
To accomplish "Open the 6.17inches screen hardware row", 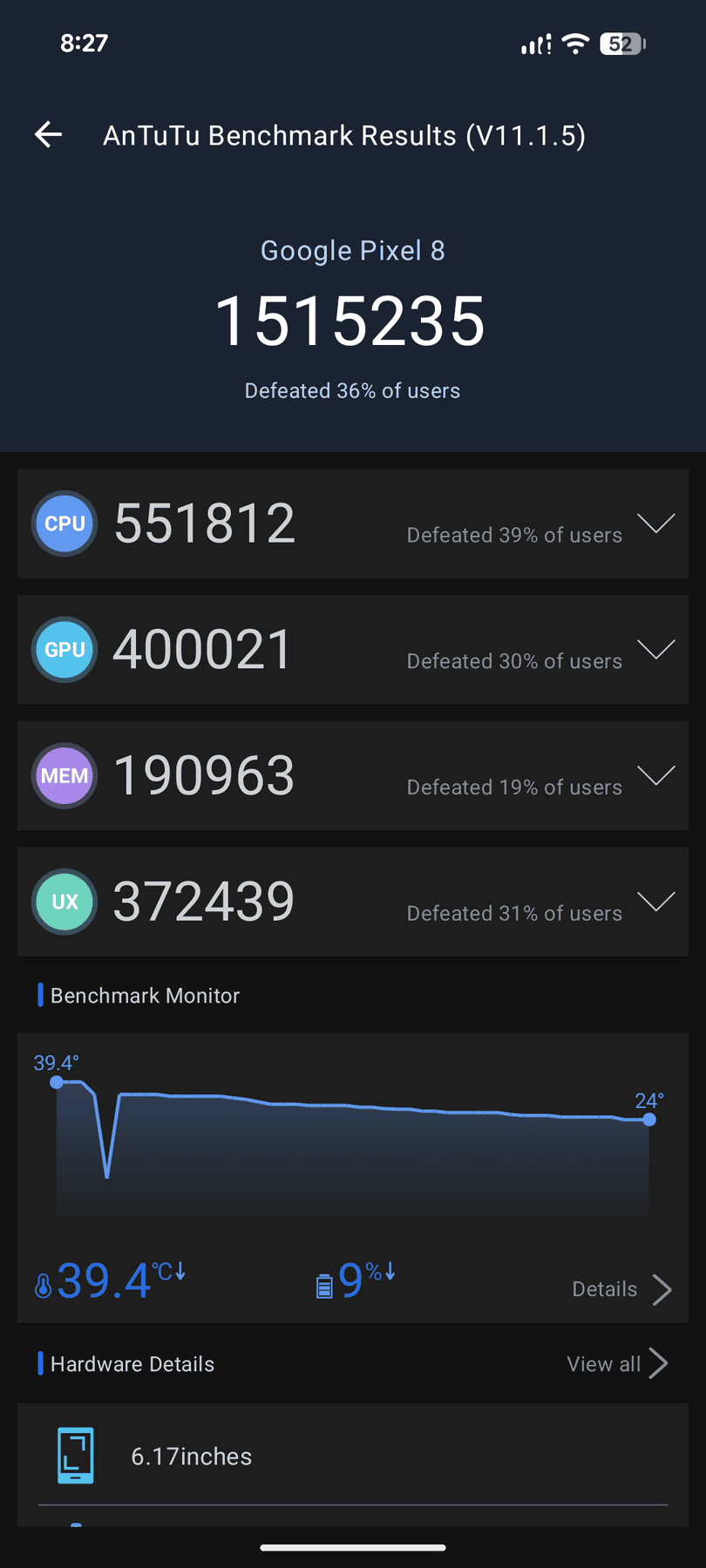I will coord(353,1455).
